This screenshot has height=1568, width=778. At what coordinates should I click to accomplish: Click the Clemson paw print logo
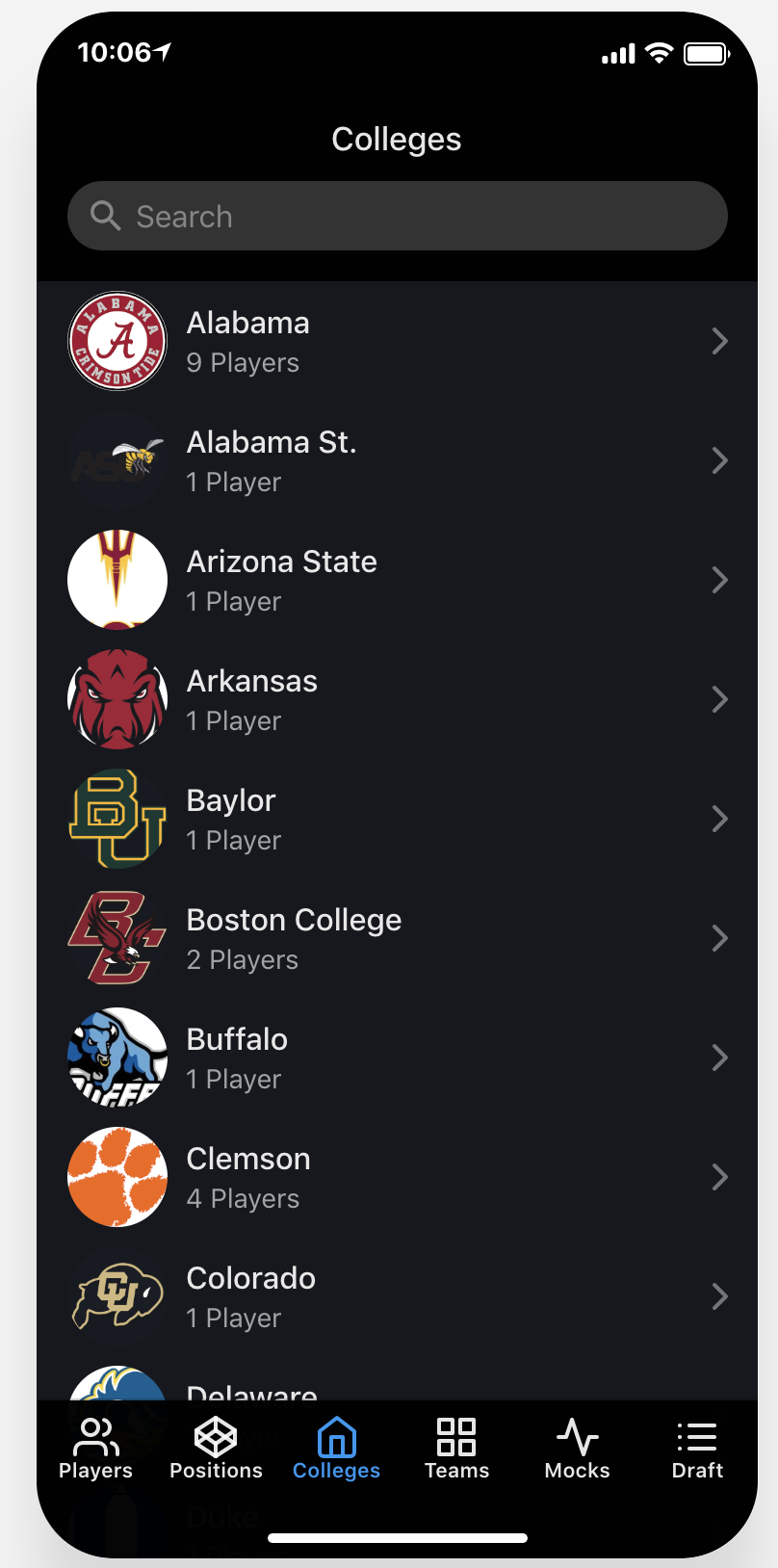point(117,1177)
